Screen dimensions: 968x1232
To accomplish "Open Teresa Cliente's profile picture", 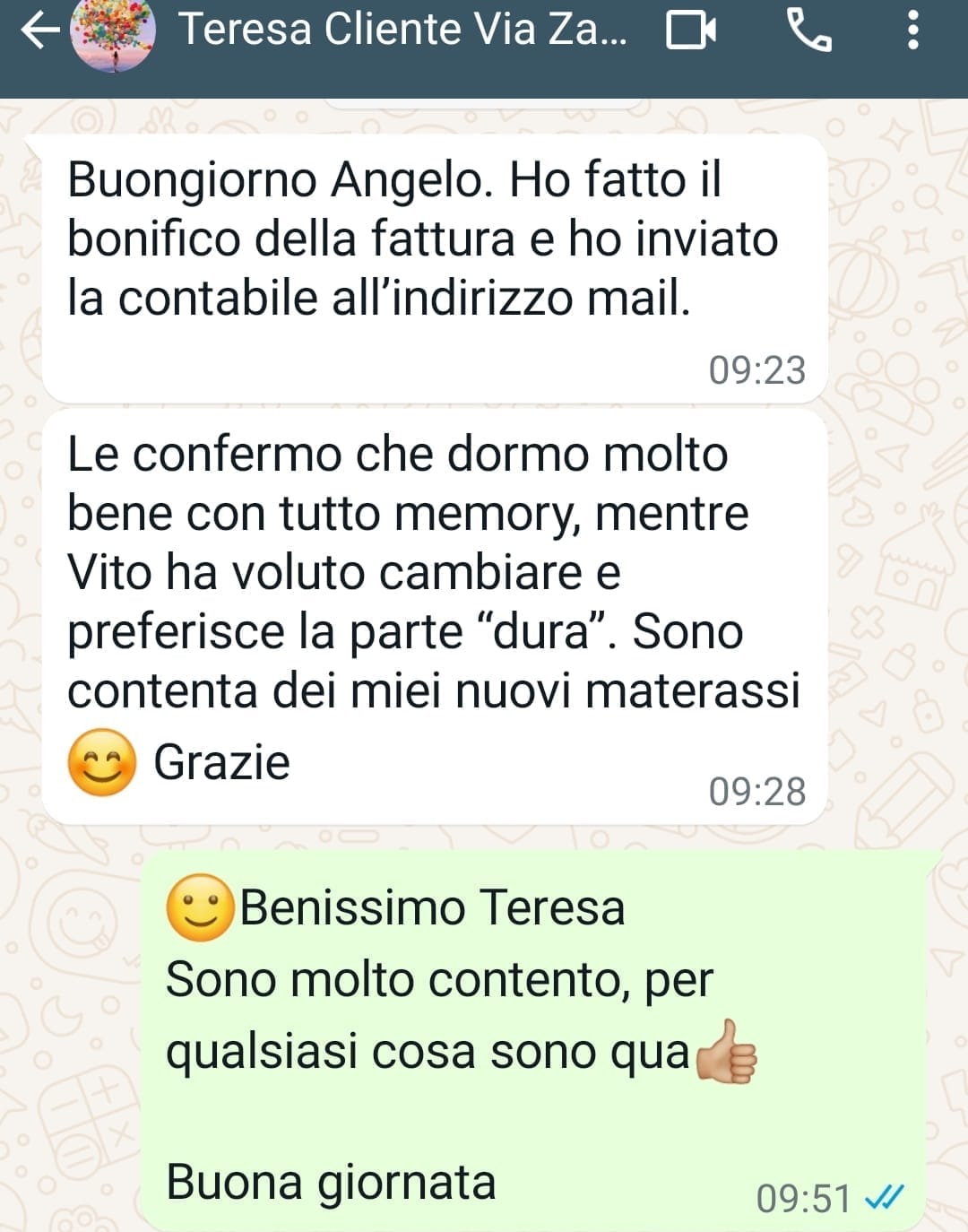I will [x=113, y=32].
